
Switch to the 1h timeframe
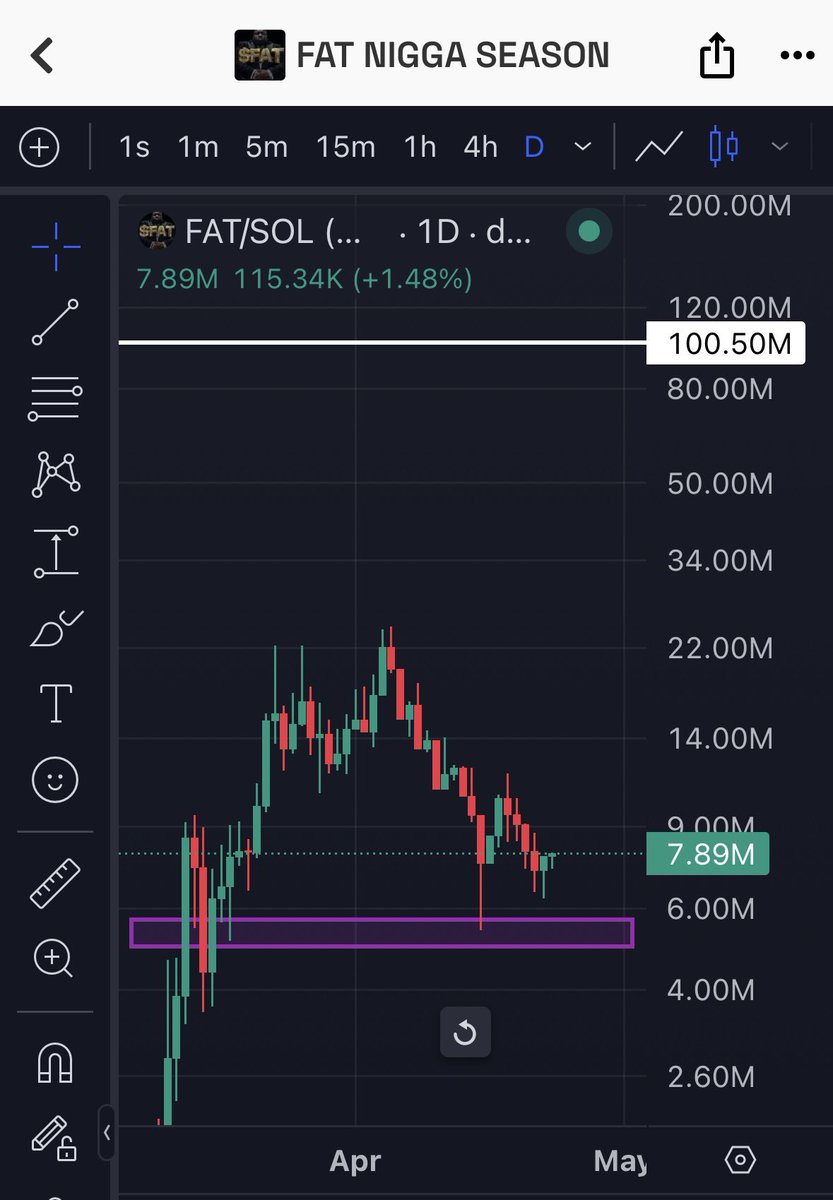coord(420,148)
